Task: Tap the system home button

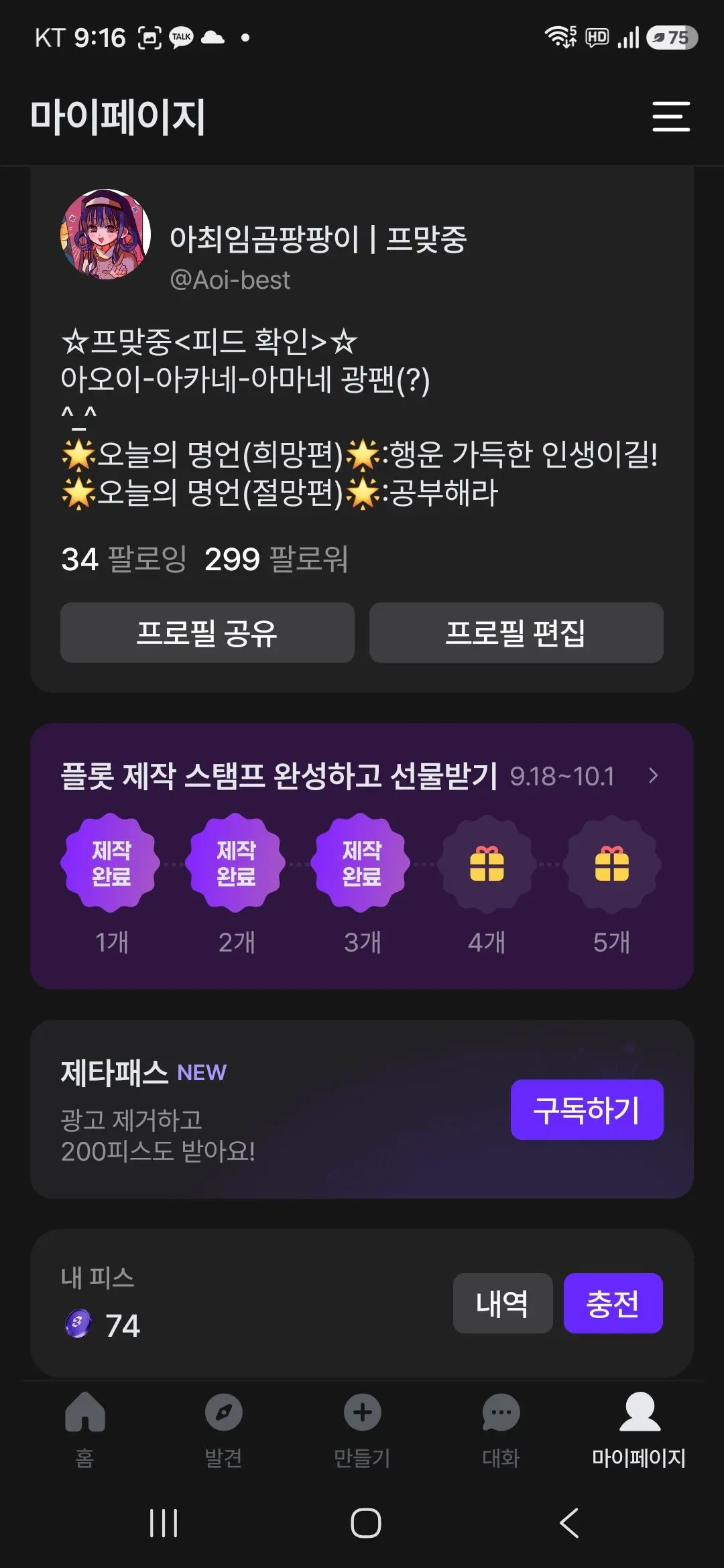Action: (366, 1523)
